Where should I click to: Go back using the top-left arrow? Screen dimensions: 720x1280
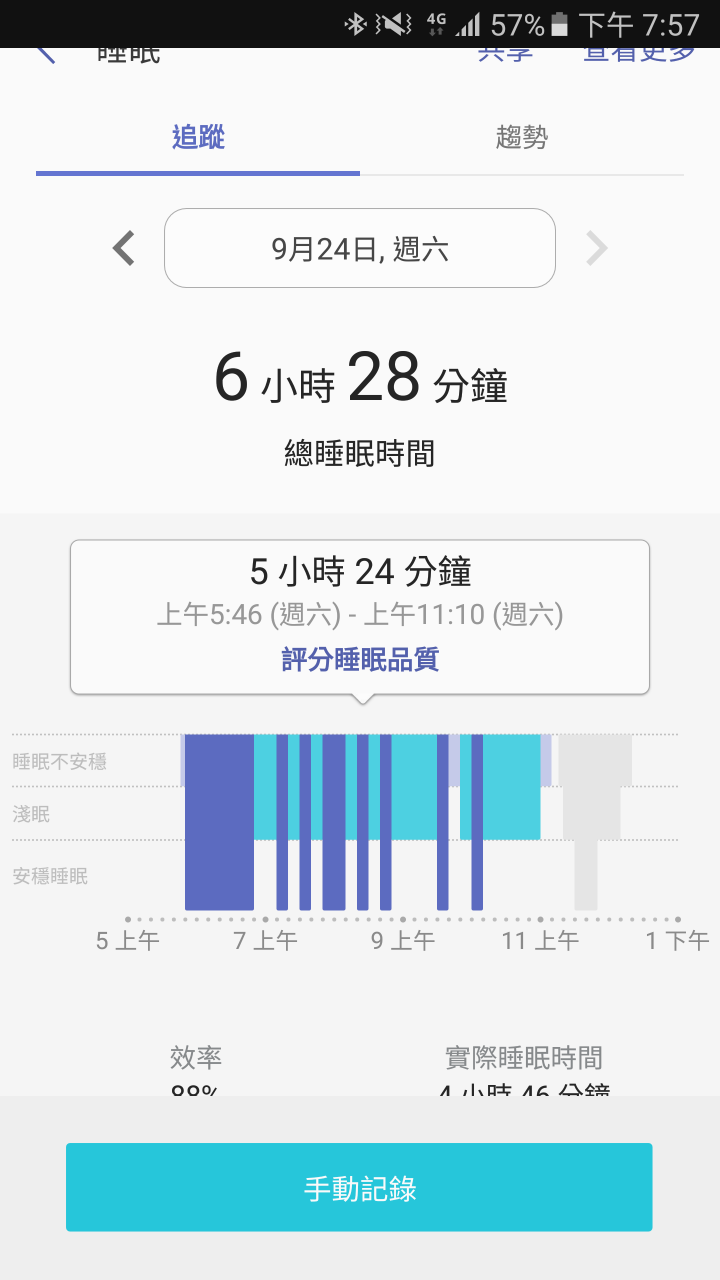45,54
